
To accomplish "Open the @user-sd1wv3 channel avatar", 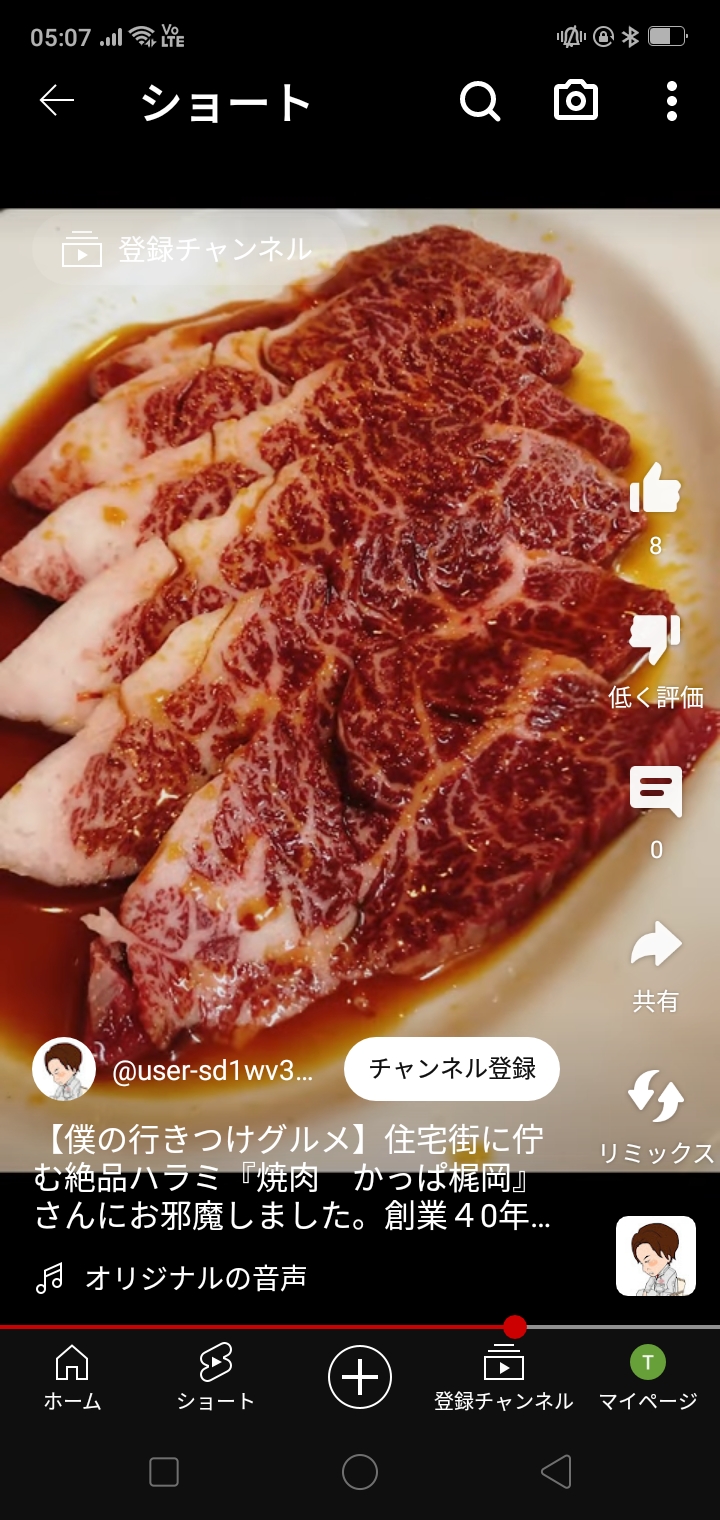I will (x=64, y=1069).
